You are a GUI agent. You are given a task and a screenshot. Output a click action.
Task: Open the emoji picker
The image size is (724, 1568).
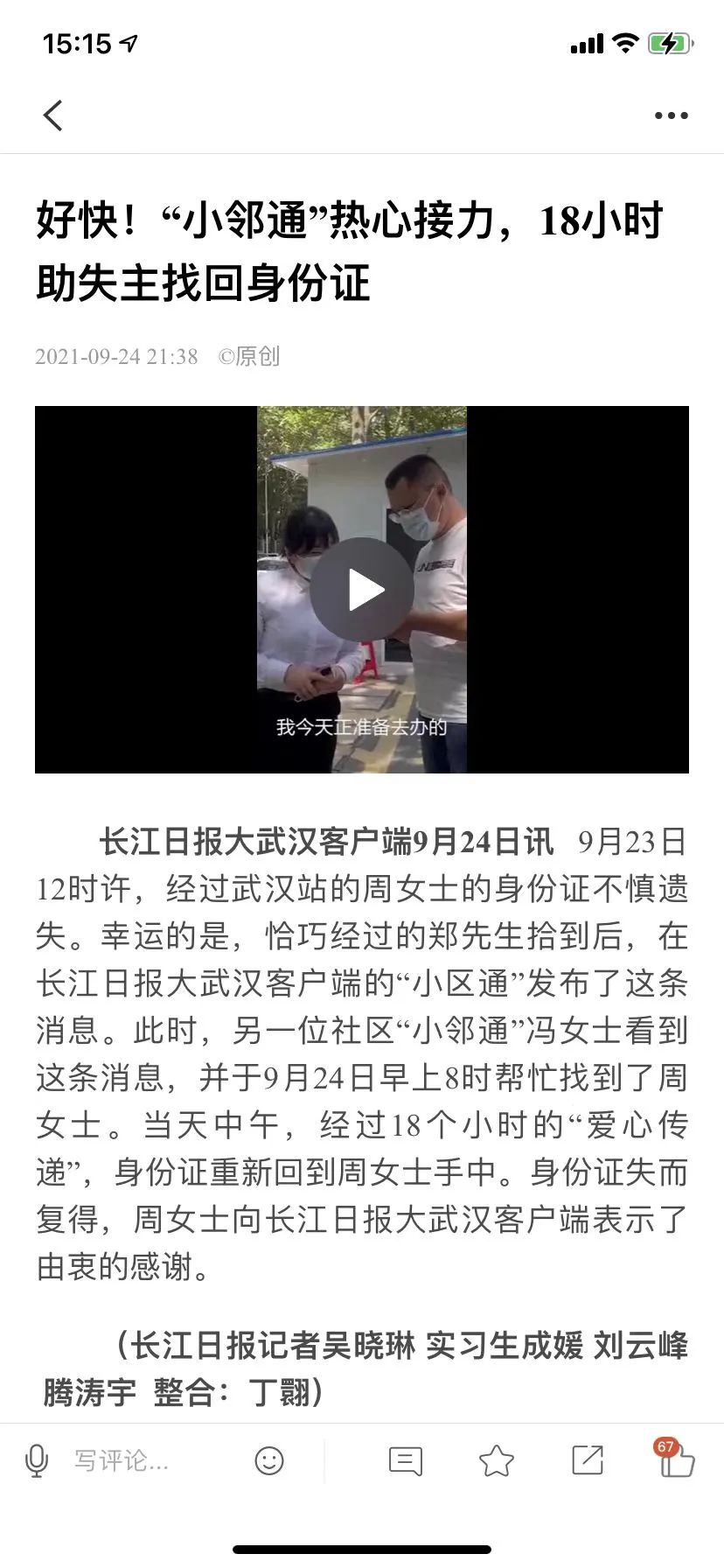(269, 1460)
